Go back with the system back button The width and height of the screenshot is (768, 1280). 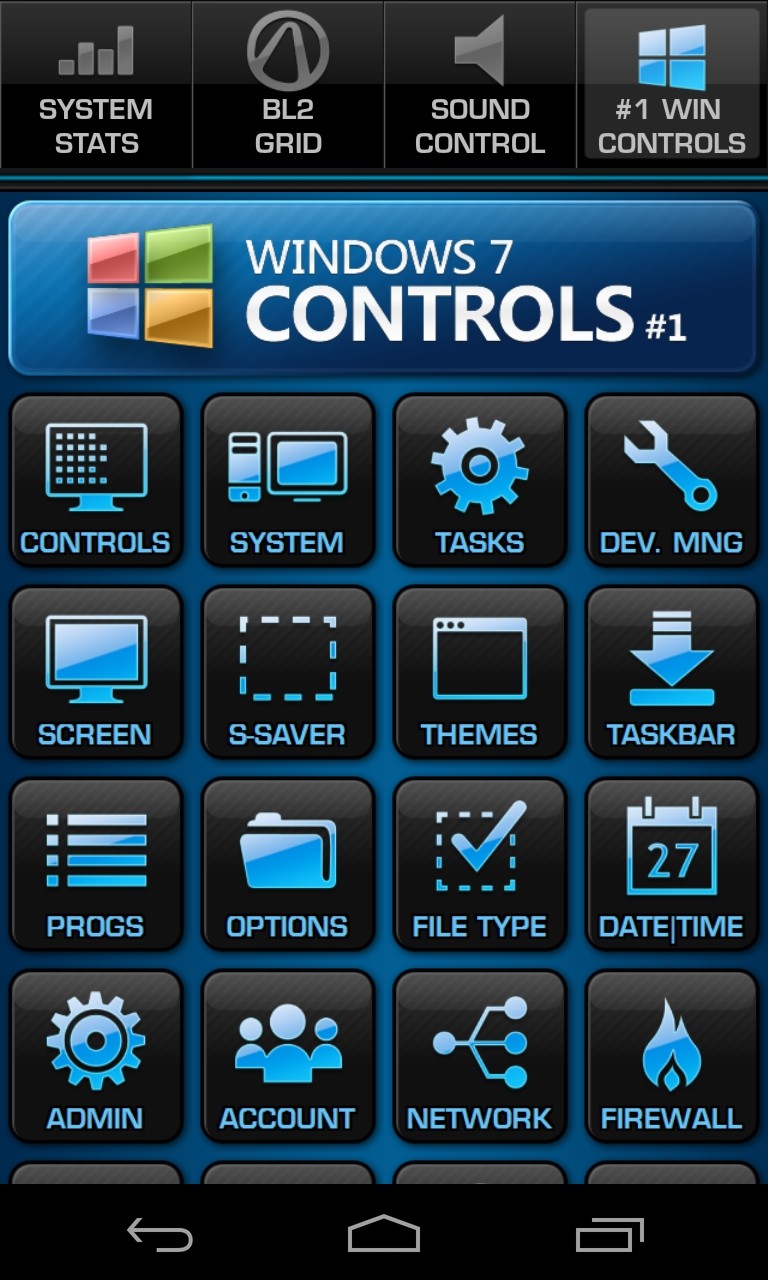(160, 1235)
